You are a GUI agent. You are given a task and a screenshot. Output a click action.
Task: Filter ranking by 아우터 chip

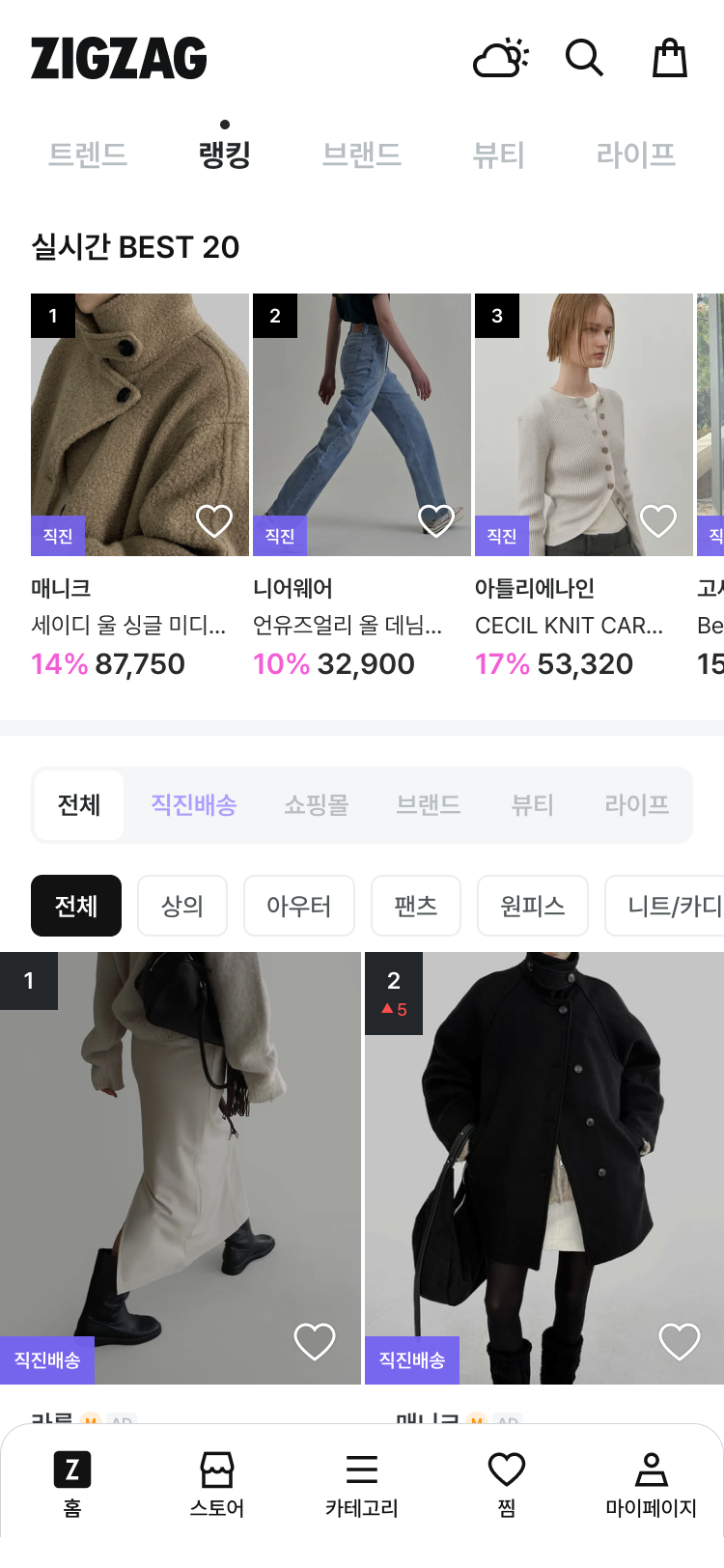(299, 906)
